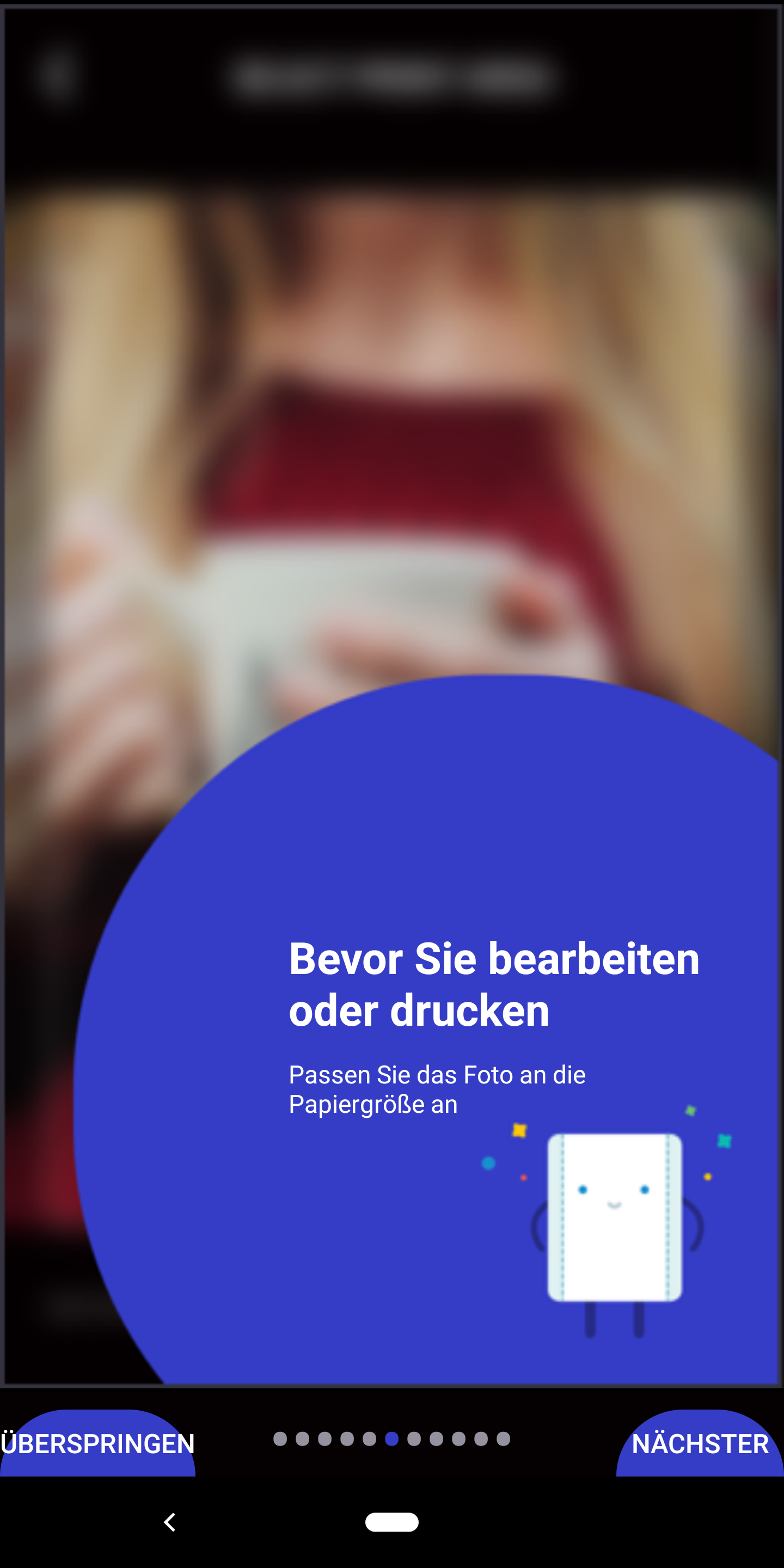Image resolution: width=784 pixels, height=1568 pixels.
Task: Go to next slide with NÄCHSTER
Action: click(700, 1444)
